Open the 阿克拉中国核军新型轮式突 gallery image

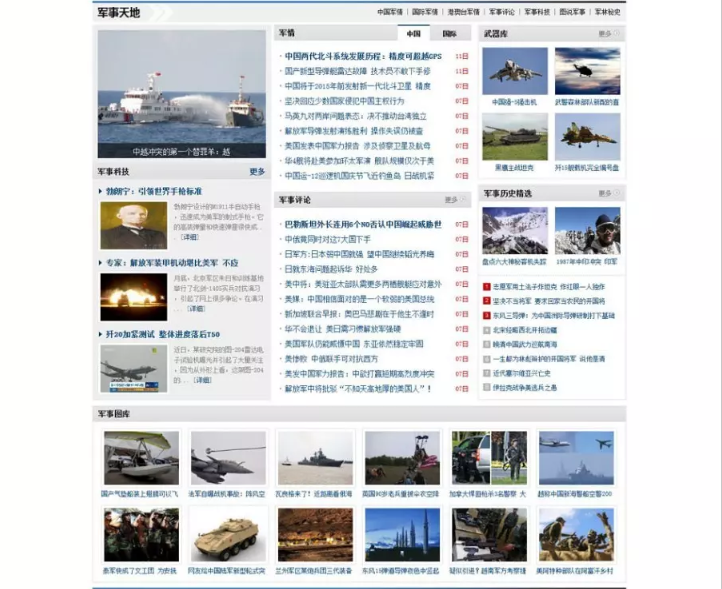(227, 535)
